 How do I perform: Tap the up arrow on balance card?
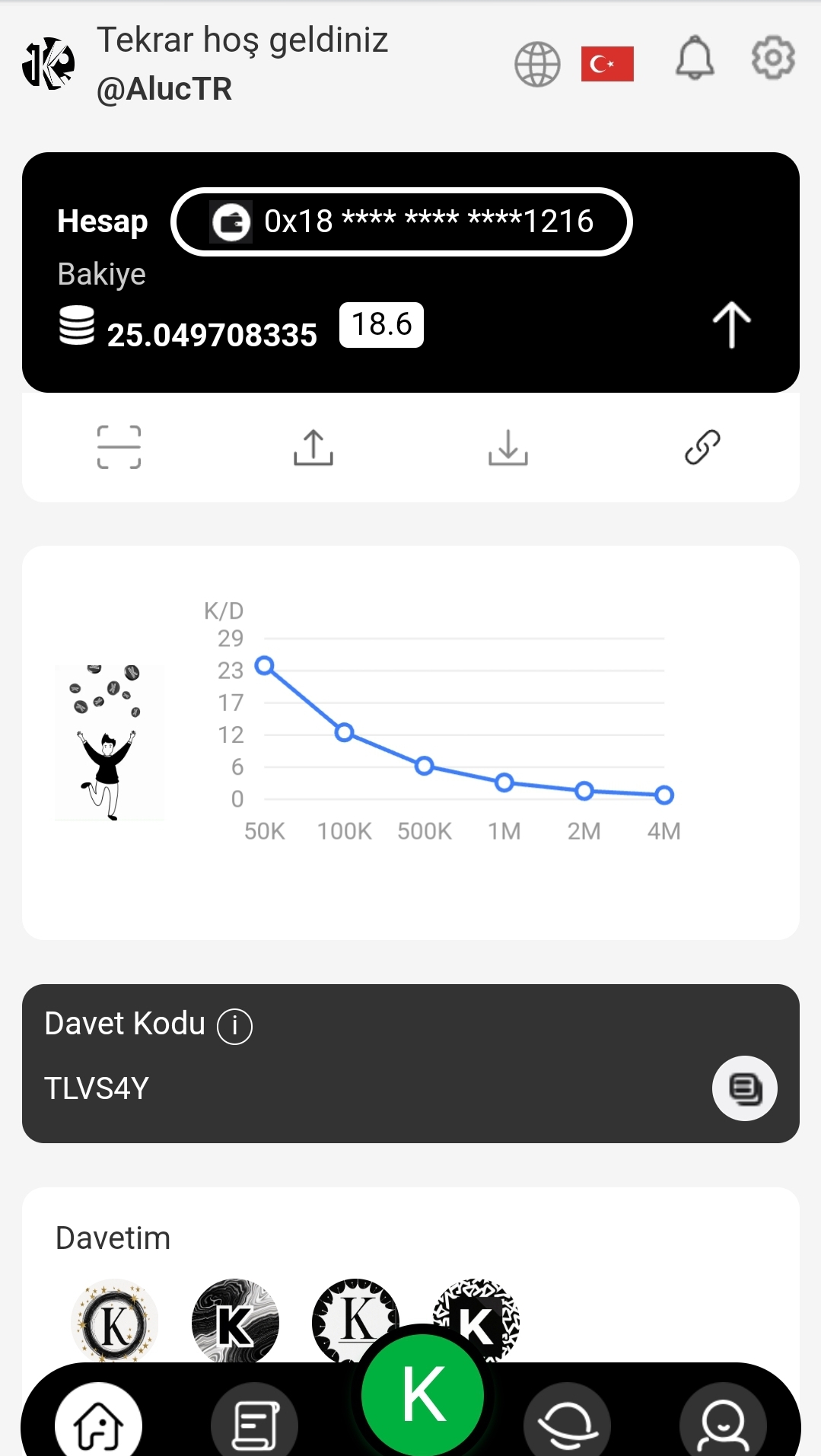pyautogui.click(x=731, y=325)
